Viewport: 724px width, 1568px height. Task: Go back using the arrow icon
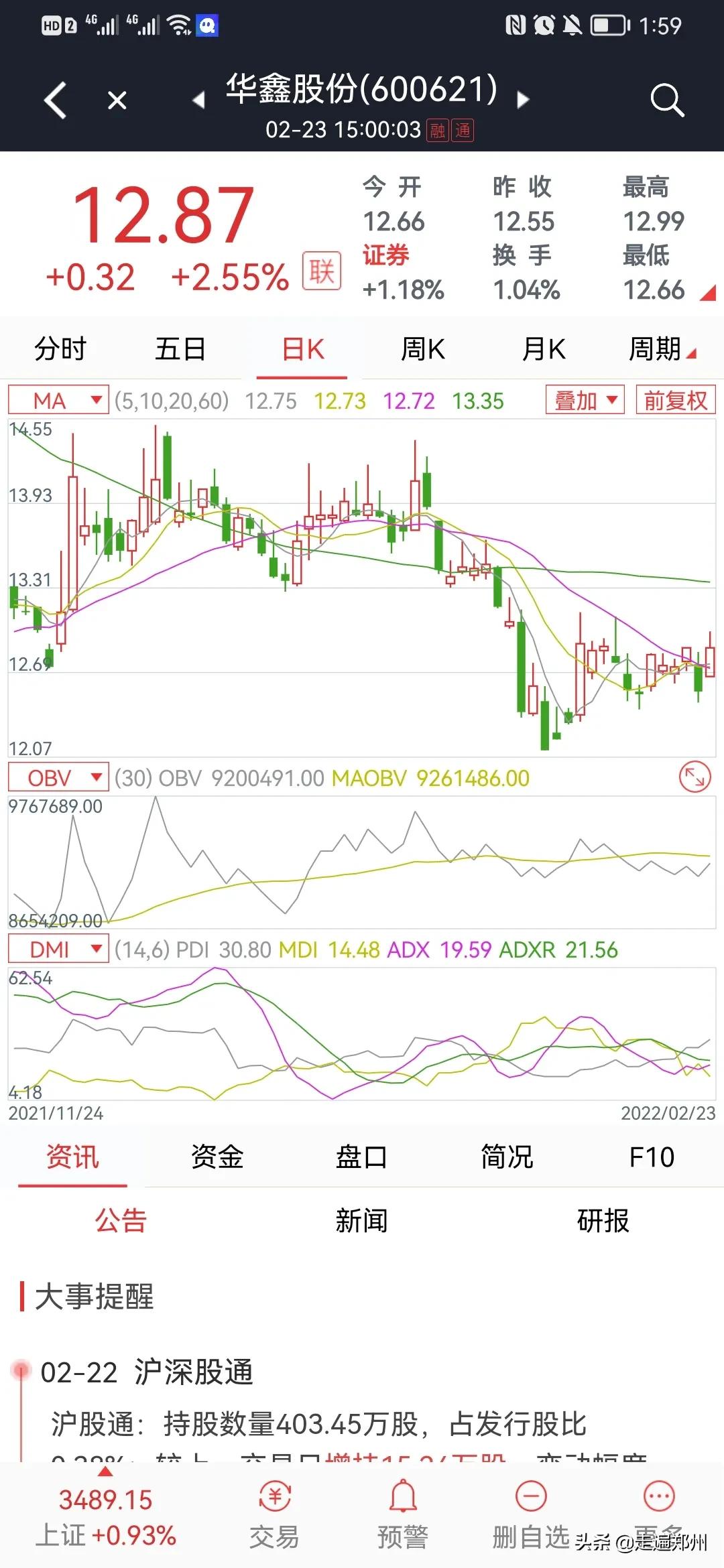[55, 101]
